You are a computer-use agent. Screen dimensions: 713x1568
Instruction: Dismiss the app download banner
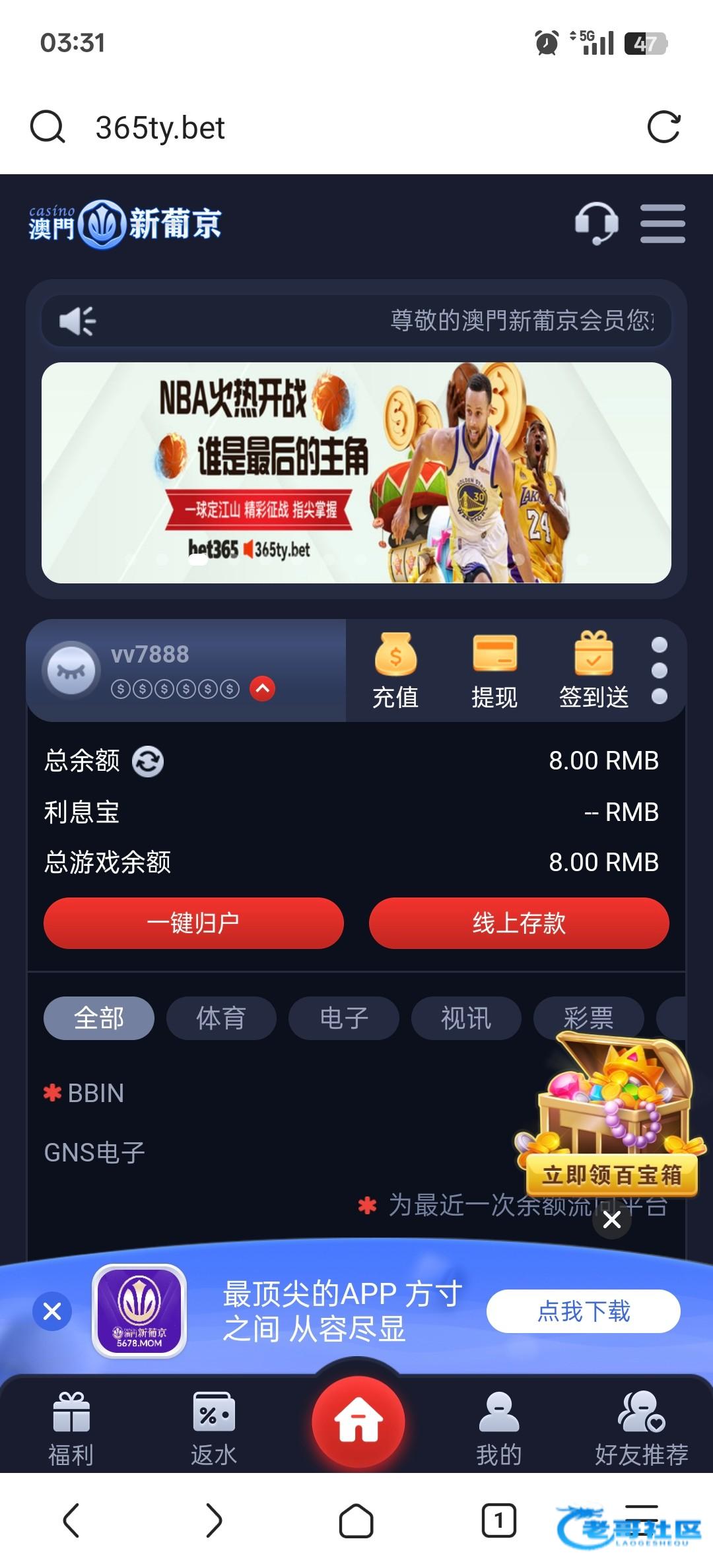pos(52,1311)
